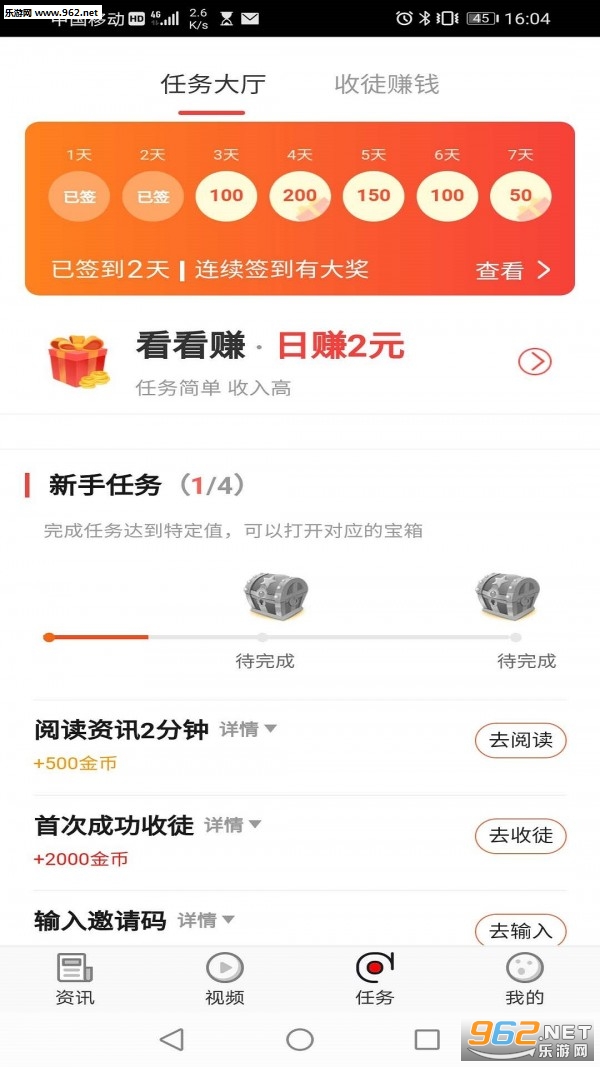Tap the 去输入 button
This screenshot has height=1067, width=600.
pyautogui.click(x=520, y=931)
